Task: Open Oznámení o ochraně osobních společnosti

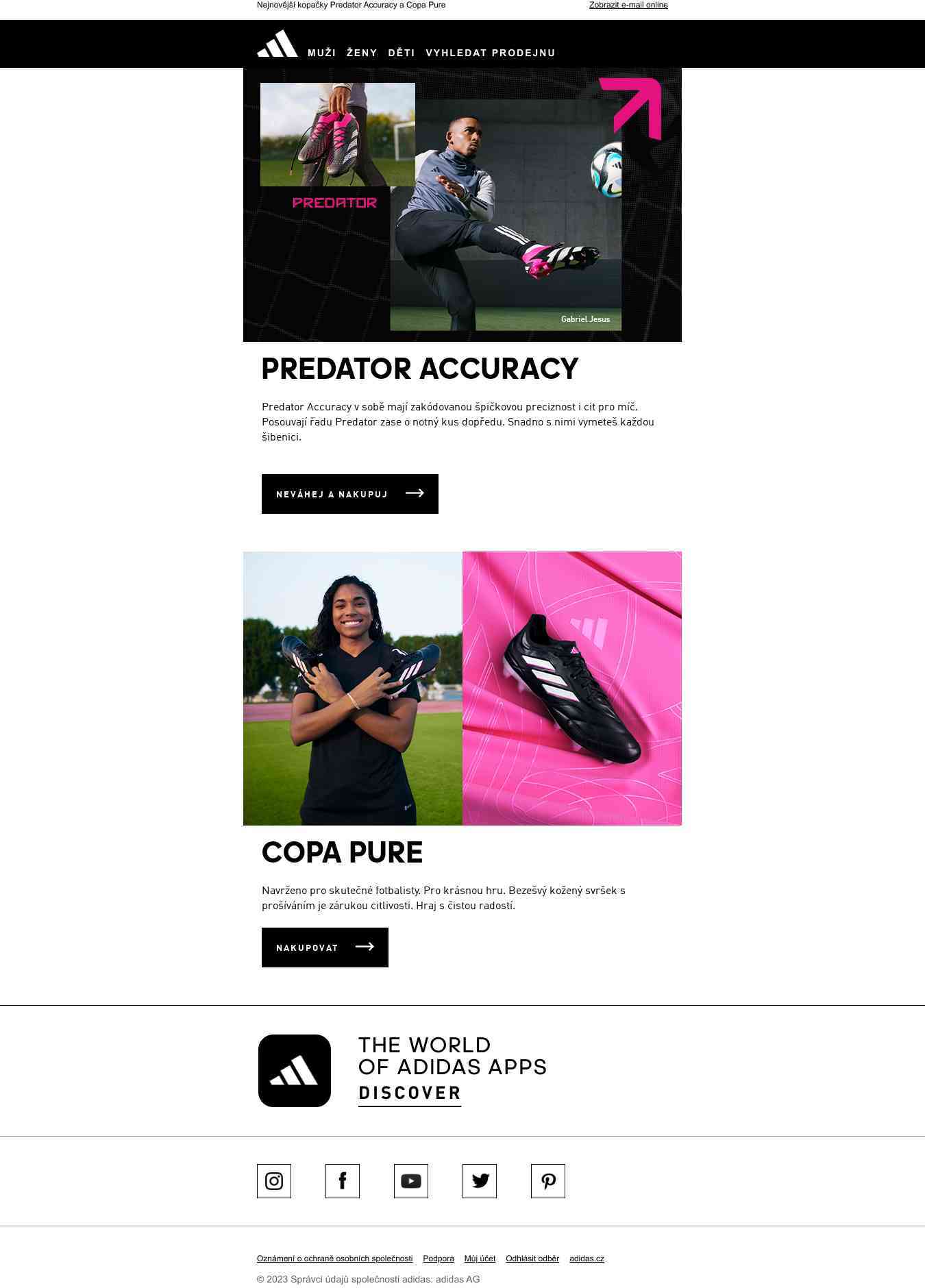Action: pos(334,1259)
